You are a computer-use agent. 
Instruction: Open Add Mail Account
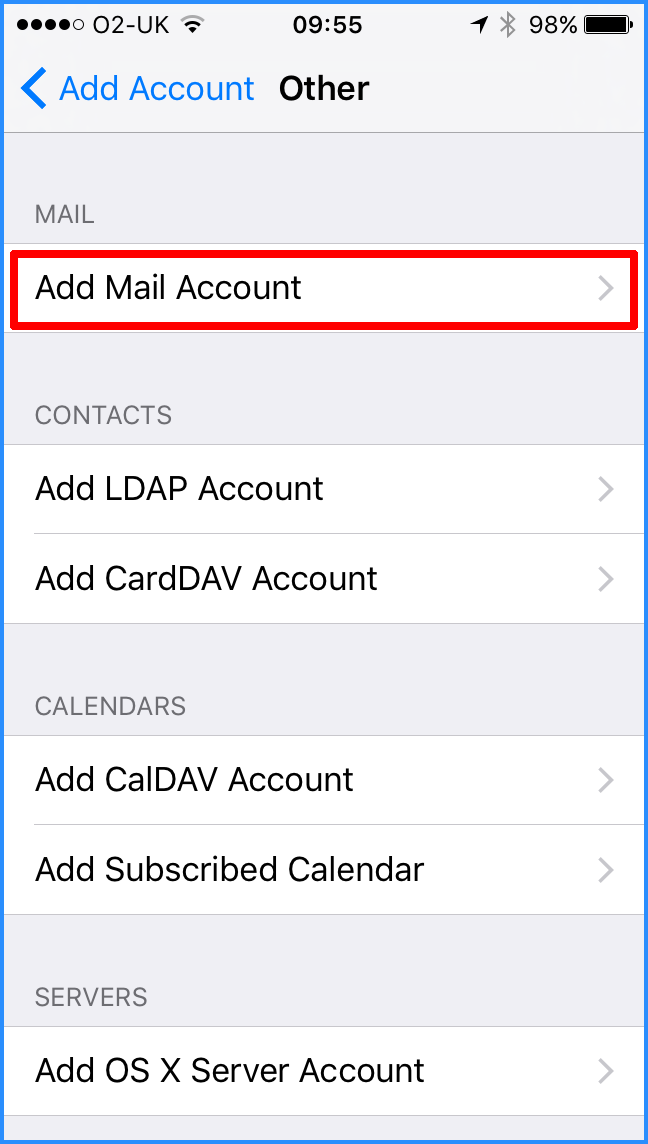(x=324, y=288)
